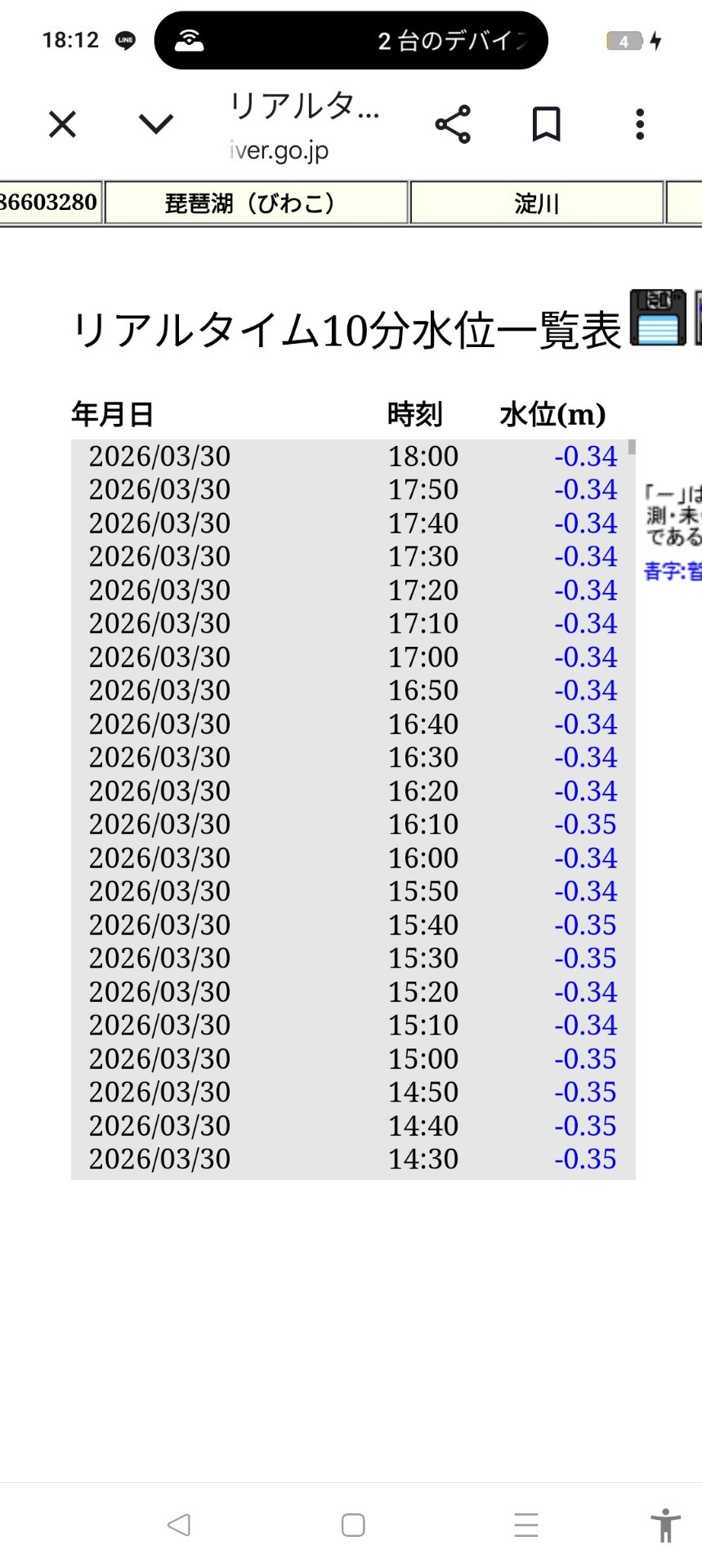The height and width of the screenshot is (1568, 702).
Task: Share this water level page
Action: coord(453,125)
